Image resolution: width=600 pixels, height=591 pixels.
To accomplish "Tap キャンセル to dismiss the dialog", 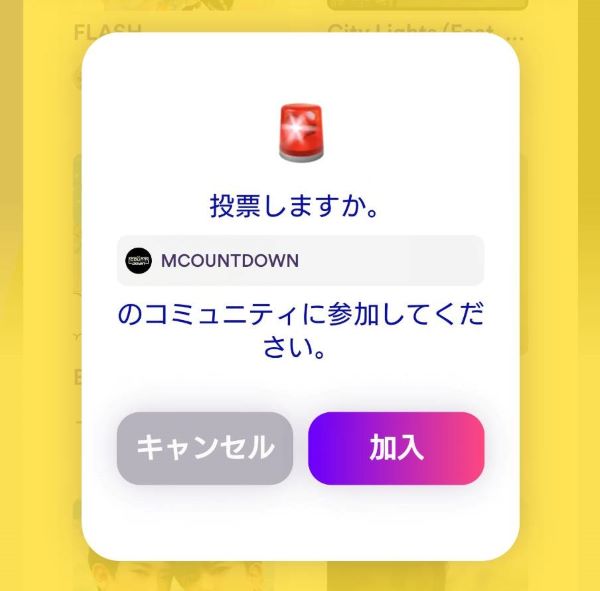I will point(205,448).
